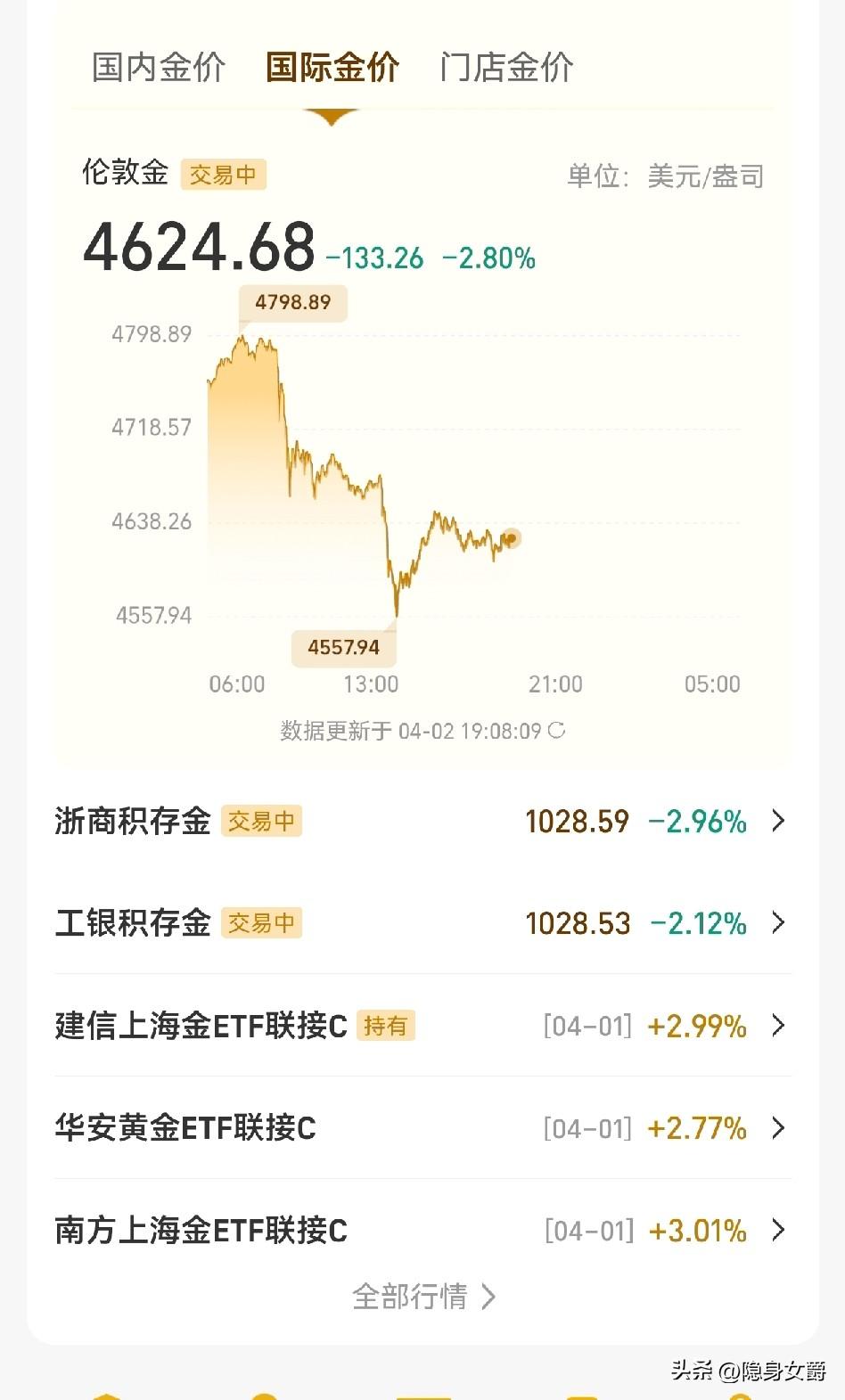Click the peak price label 4798.89 on chart
This screenshot has width=845, height=1400.
coord(294,303)
